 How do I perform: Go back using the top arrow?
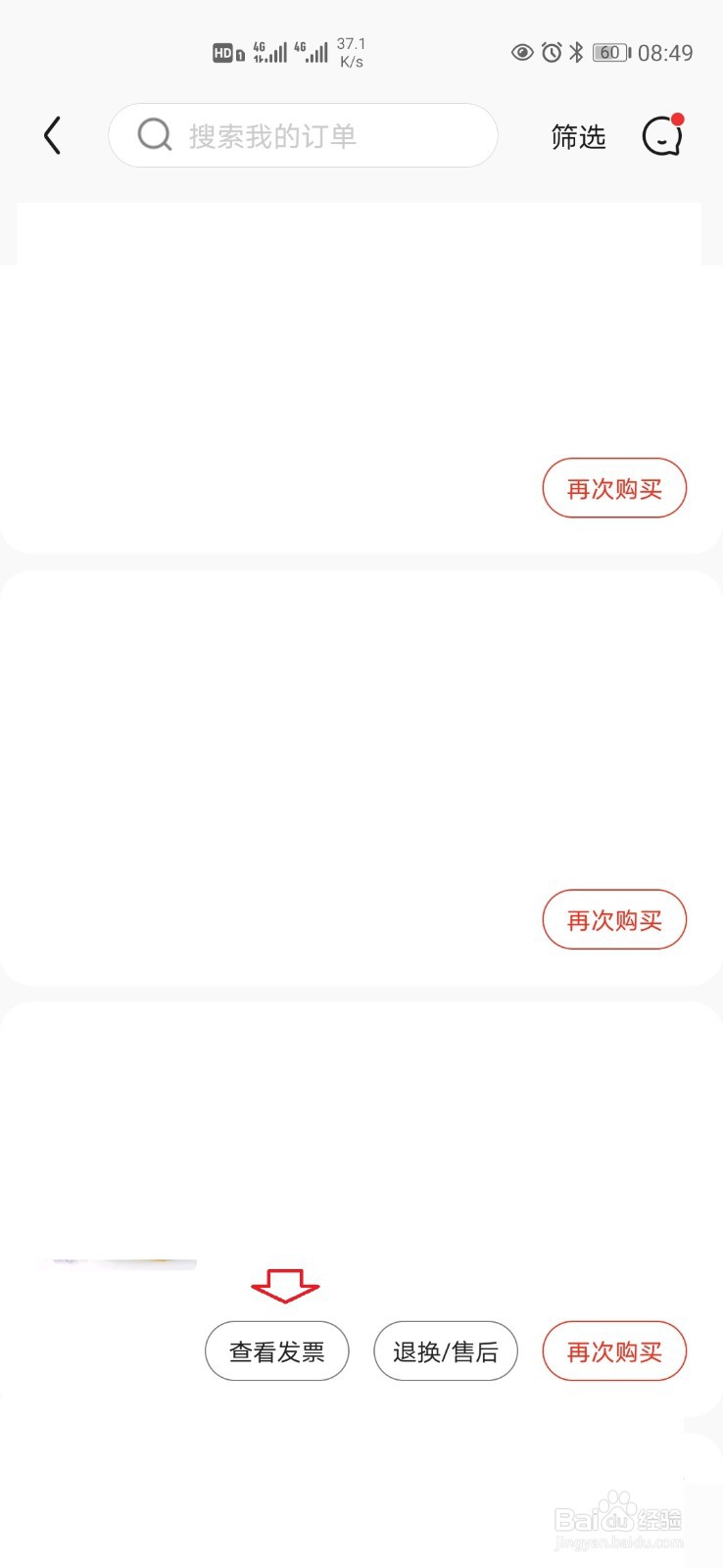click(53, 135)
